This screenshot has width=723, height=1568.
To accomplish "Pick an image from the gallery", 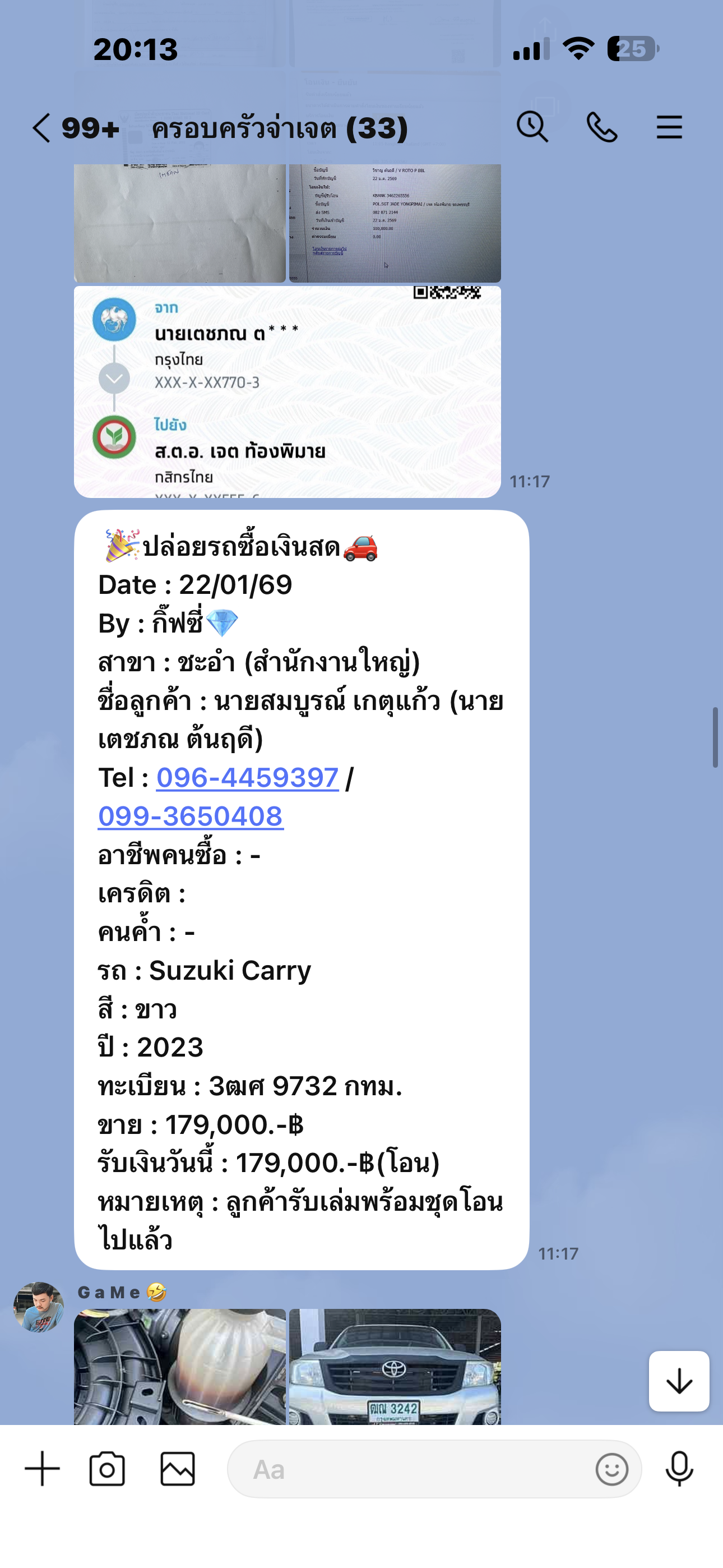I will (x=178, y=1469).
